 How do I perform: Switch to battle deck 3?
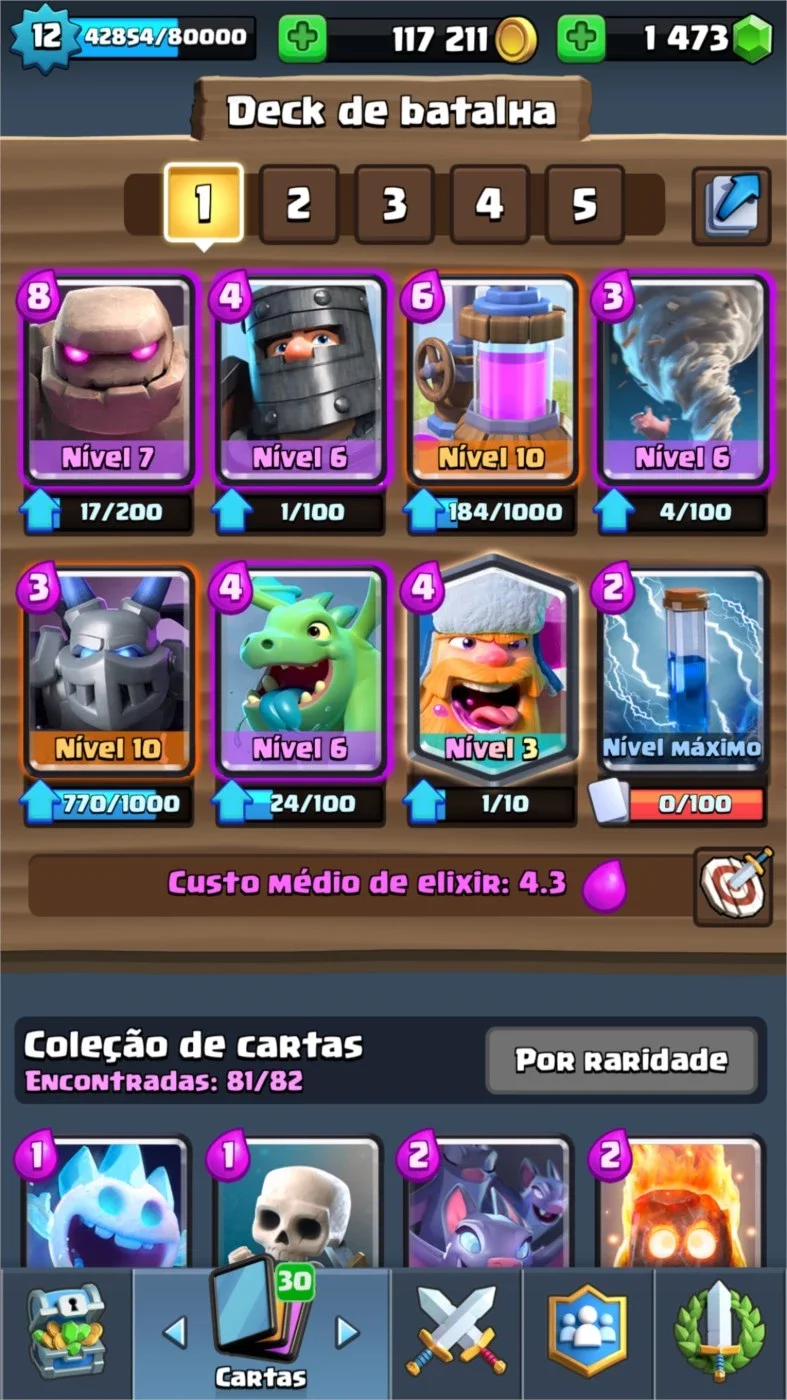pos(393,204)
